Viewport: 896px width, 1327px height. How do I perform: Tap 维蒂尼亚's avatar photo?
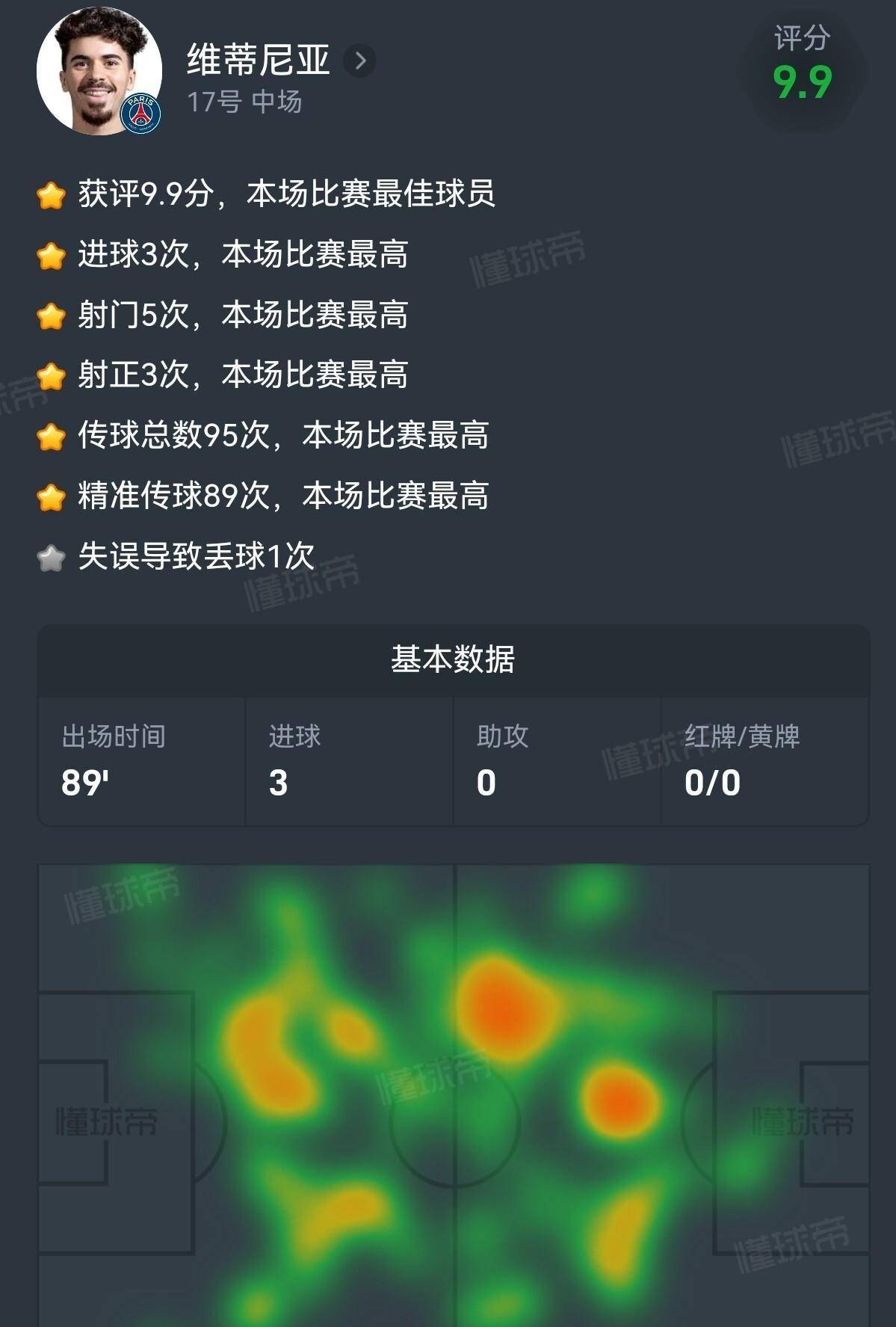pos(99,71)
